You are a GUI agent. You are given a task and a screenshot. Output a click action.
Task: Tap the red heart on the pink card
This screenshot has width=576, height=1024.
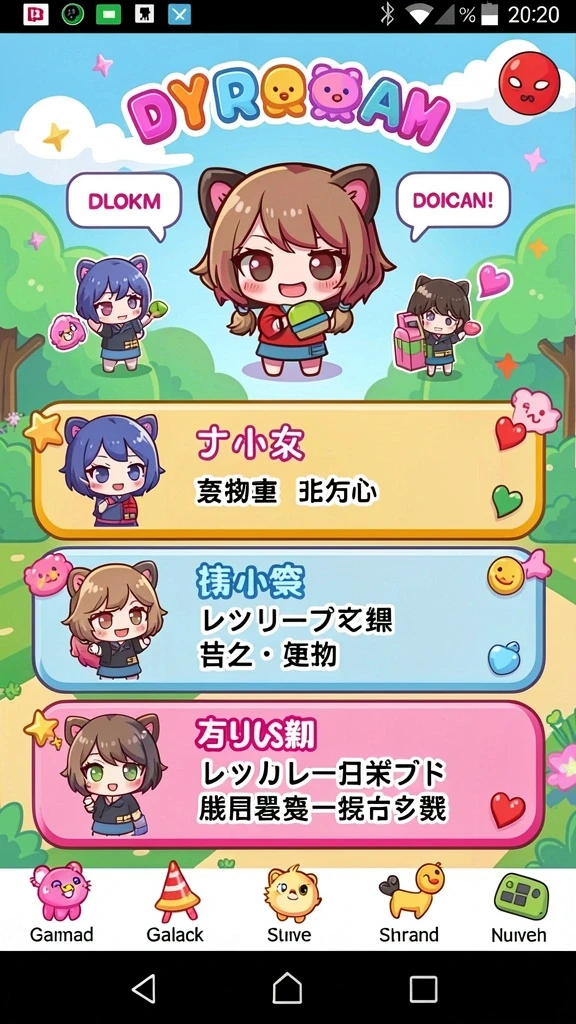(x=507, y=810)
